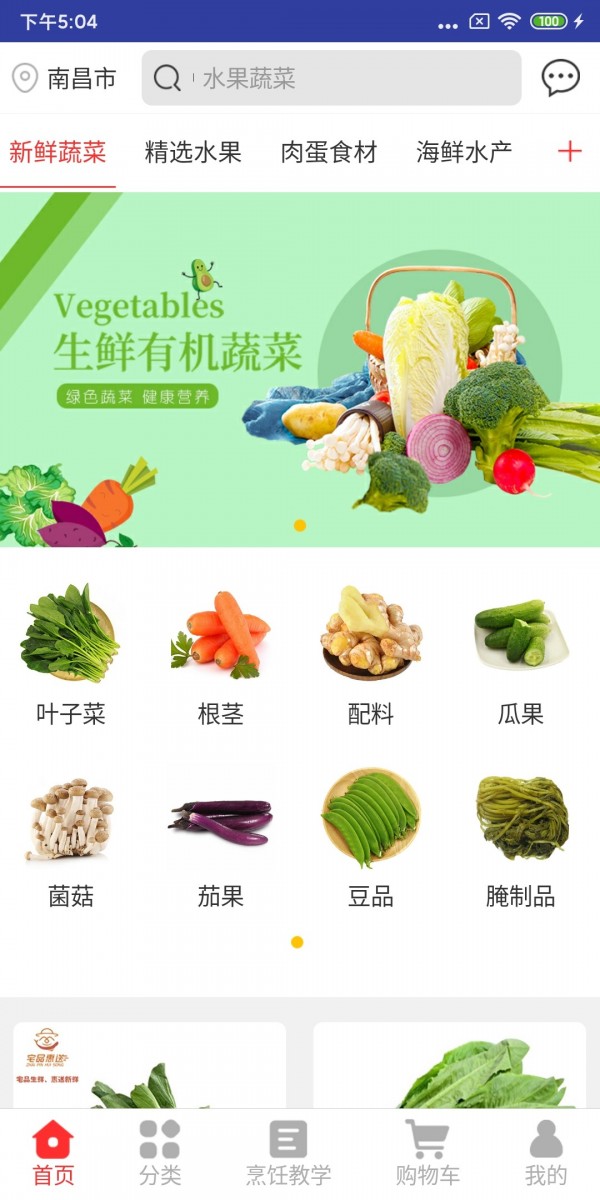
Task: Open the messages chat bubble icon
Action: click(560, 78)
